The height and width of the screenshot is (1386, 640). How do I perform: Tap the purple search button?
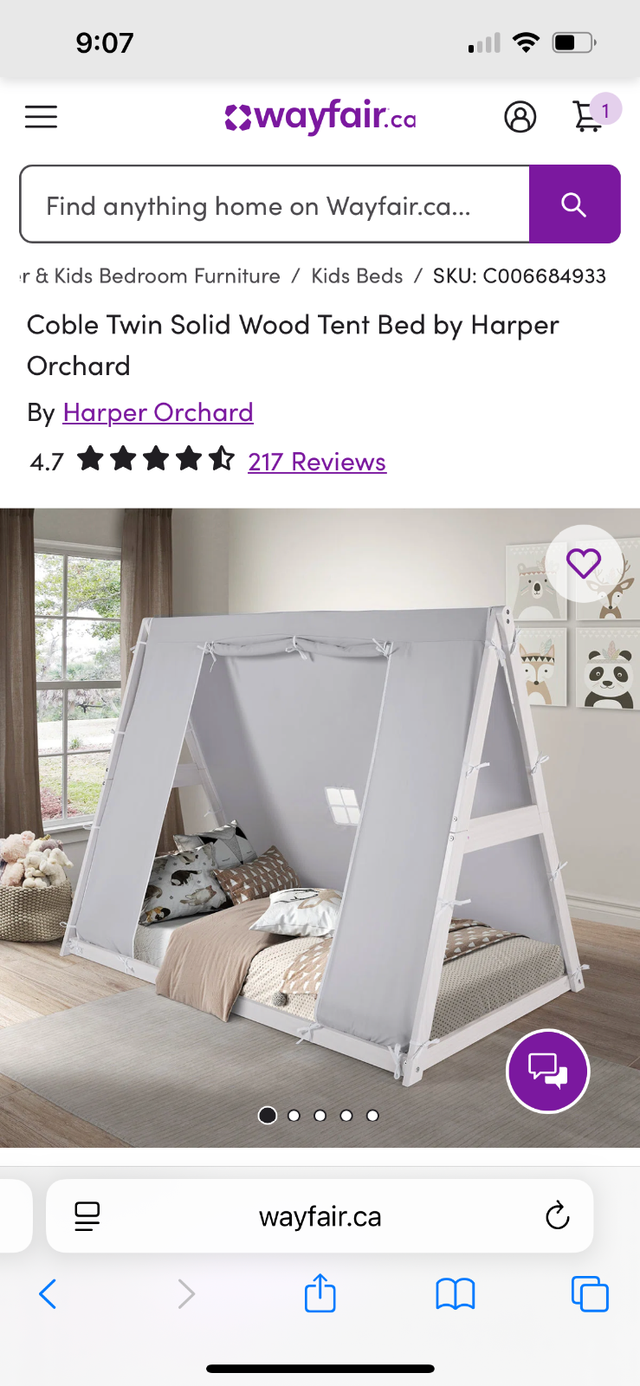point(574,205)
